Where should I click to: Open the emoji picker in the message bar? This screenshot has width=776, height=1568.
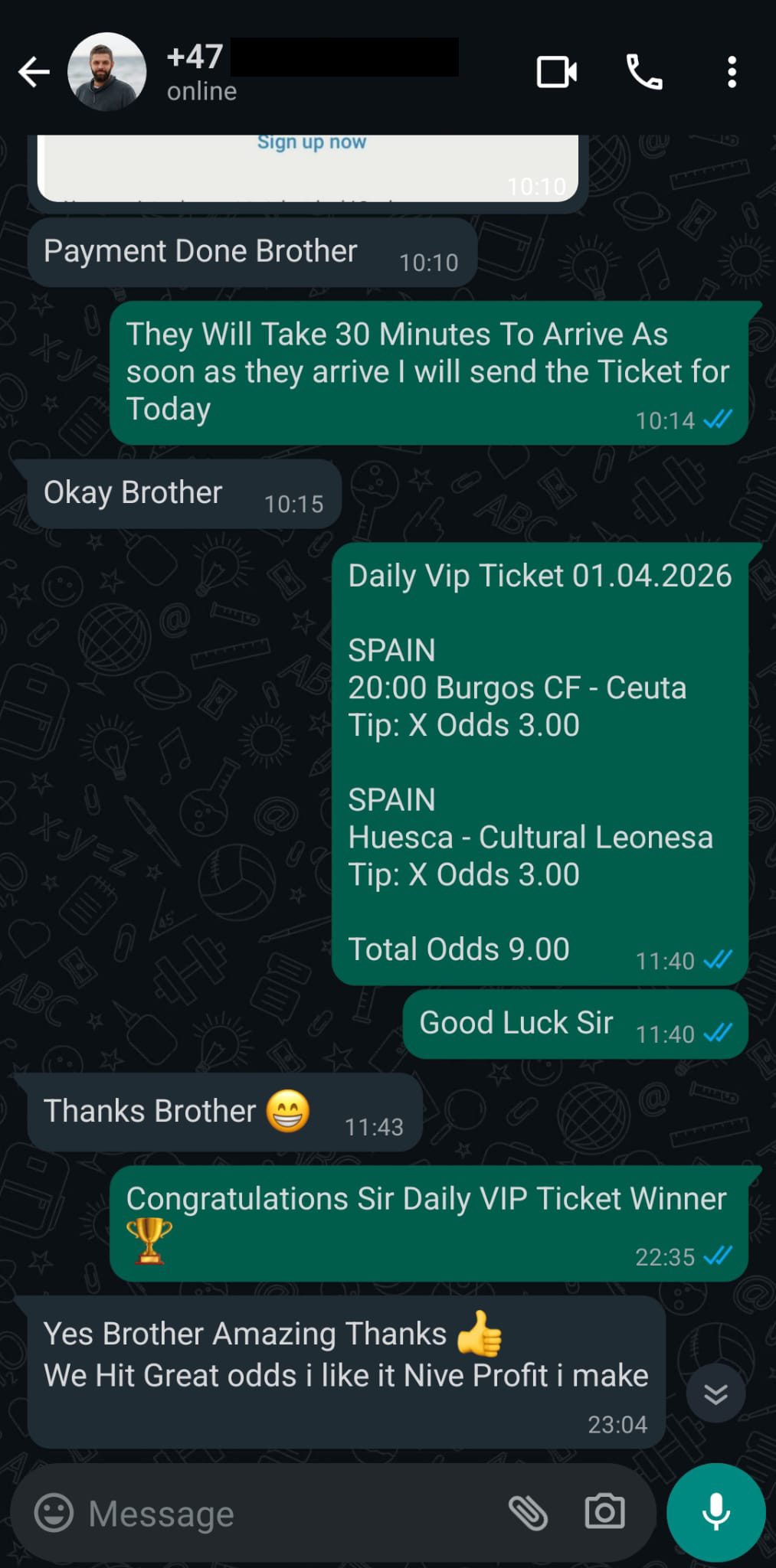[54, 1511]
